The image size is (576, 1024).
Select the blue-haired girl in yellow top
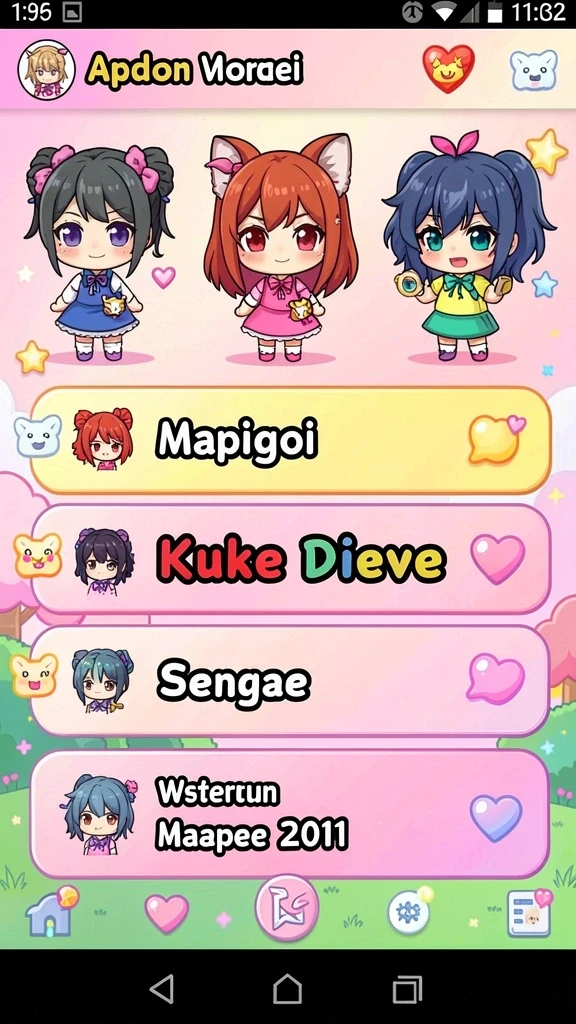467,247
